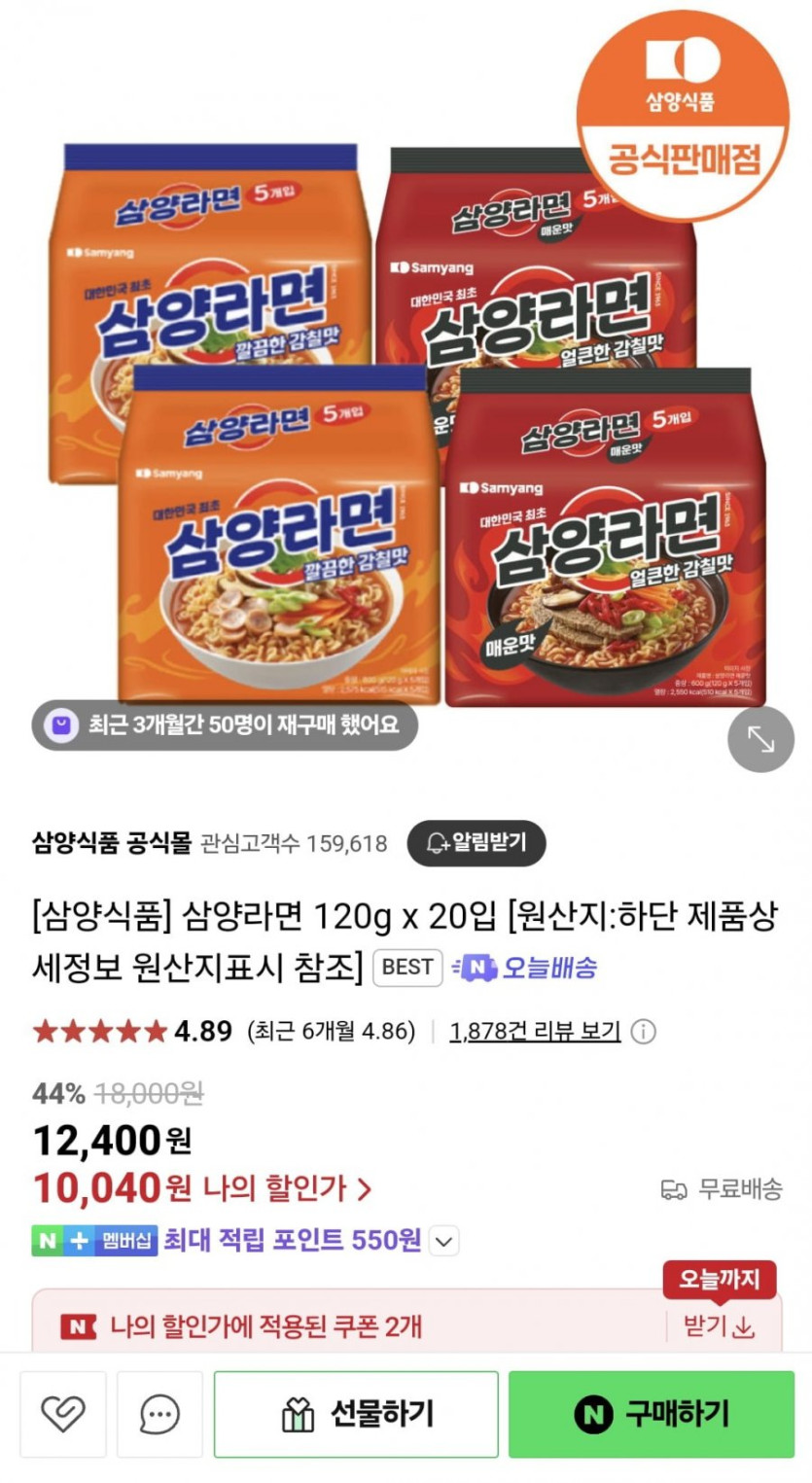Screen dimensions: 812x1483
Task: View the 1,878건 리뷰 보기 link
Action: click(535, 1031)
